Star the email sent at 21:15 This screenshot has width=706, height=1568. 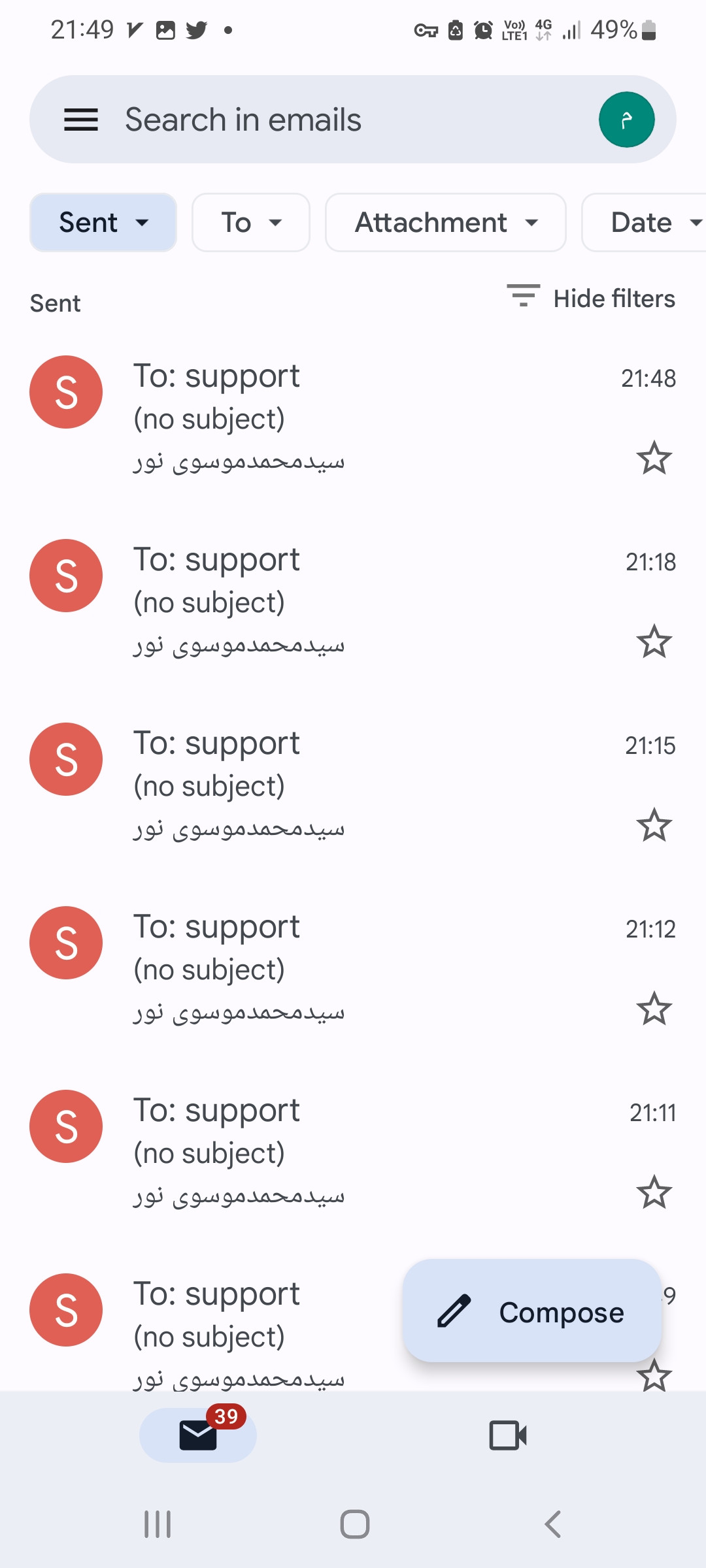click(x=654, y=825)
